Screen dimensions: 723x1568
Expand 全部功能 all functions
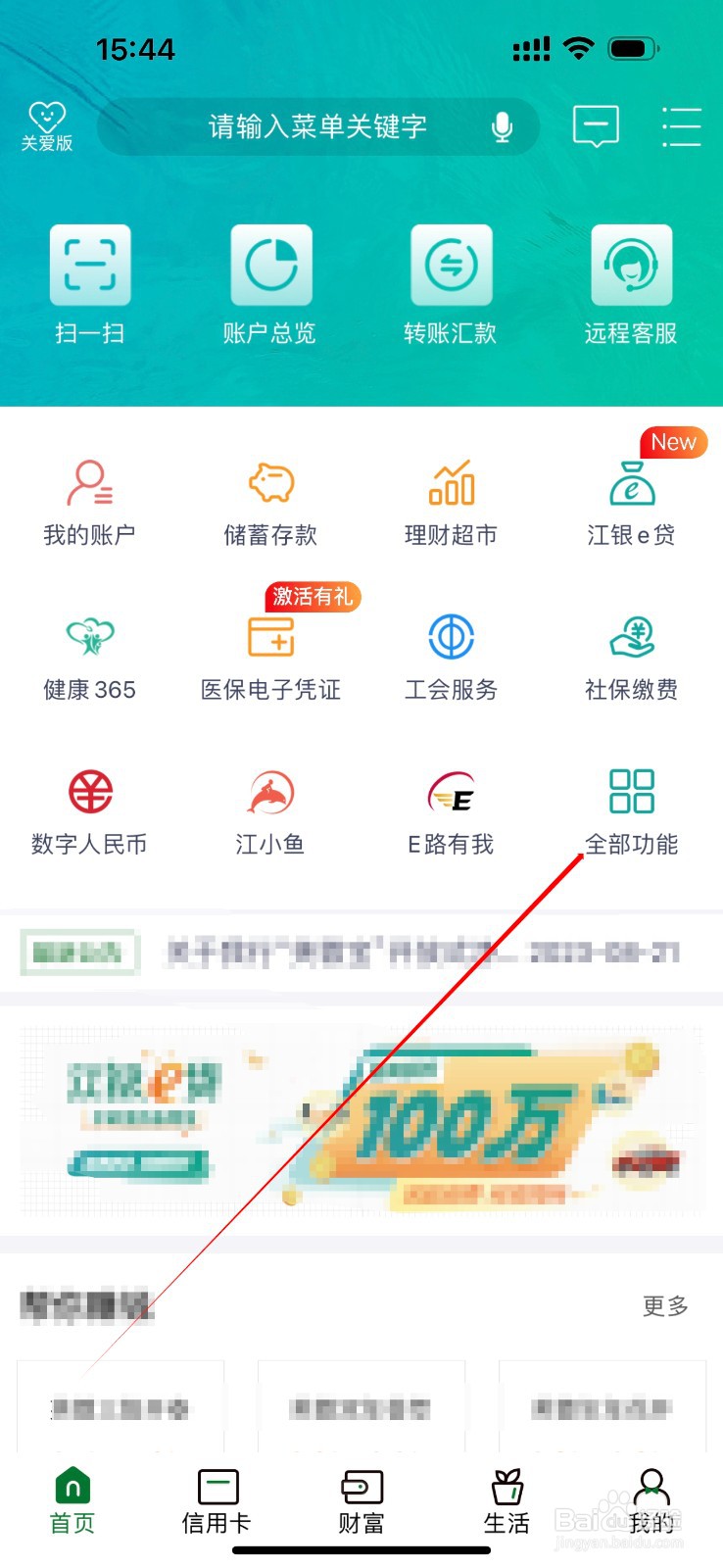pos(630,808)
